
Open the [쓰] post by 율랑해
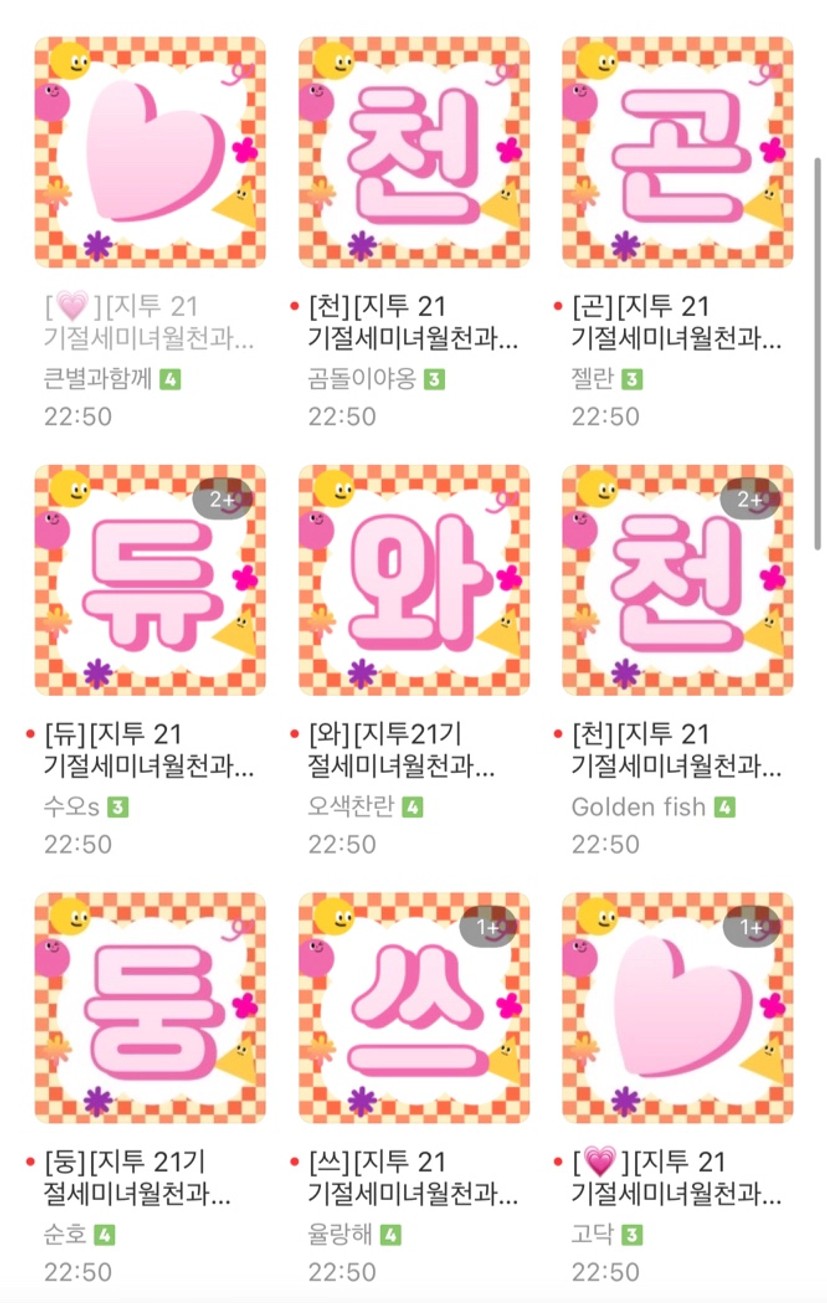[x=414, y=1008]
